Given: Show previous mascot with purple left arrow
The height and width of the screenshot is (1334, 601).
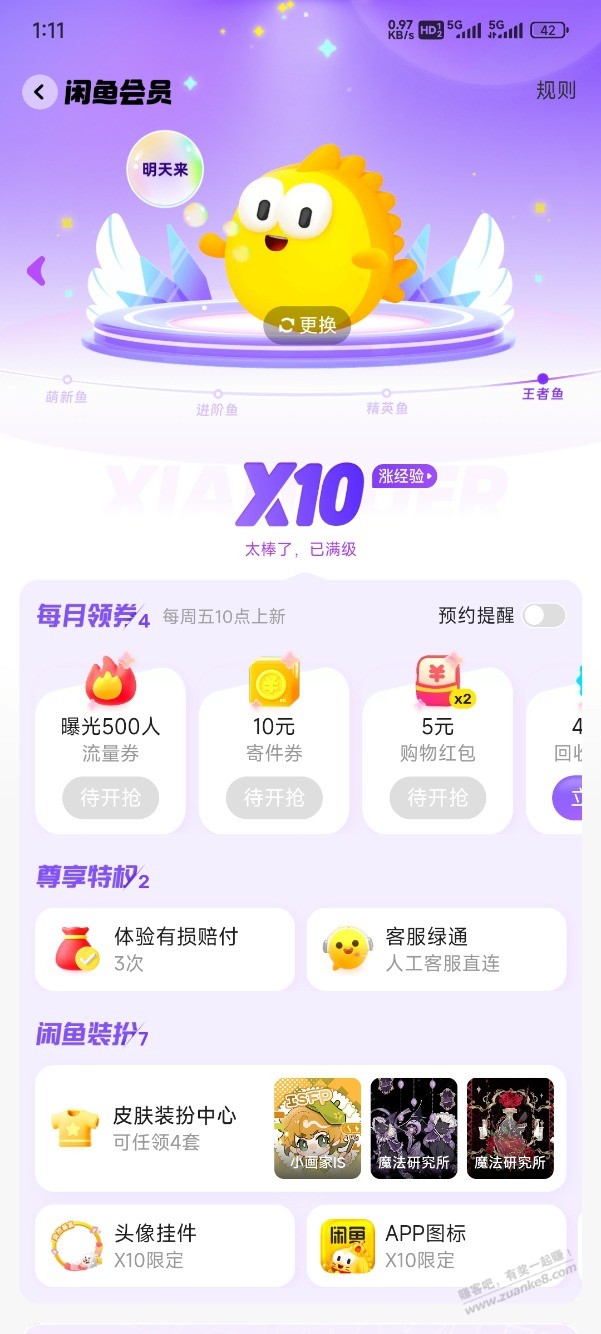Looking at the screenshot, I should [x=36, y=270].
